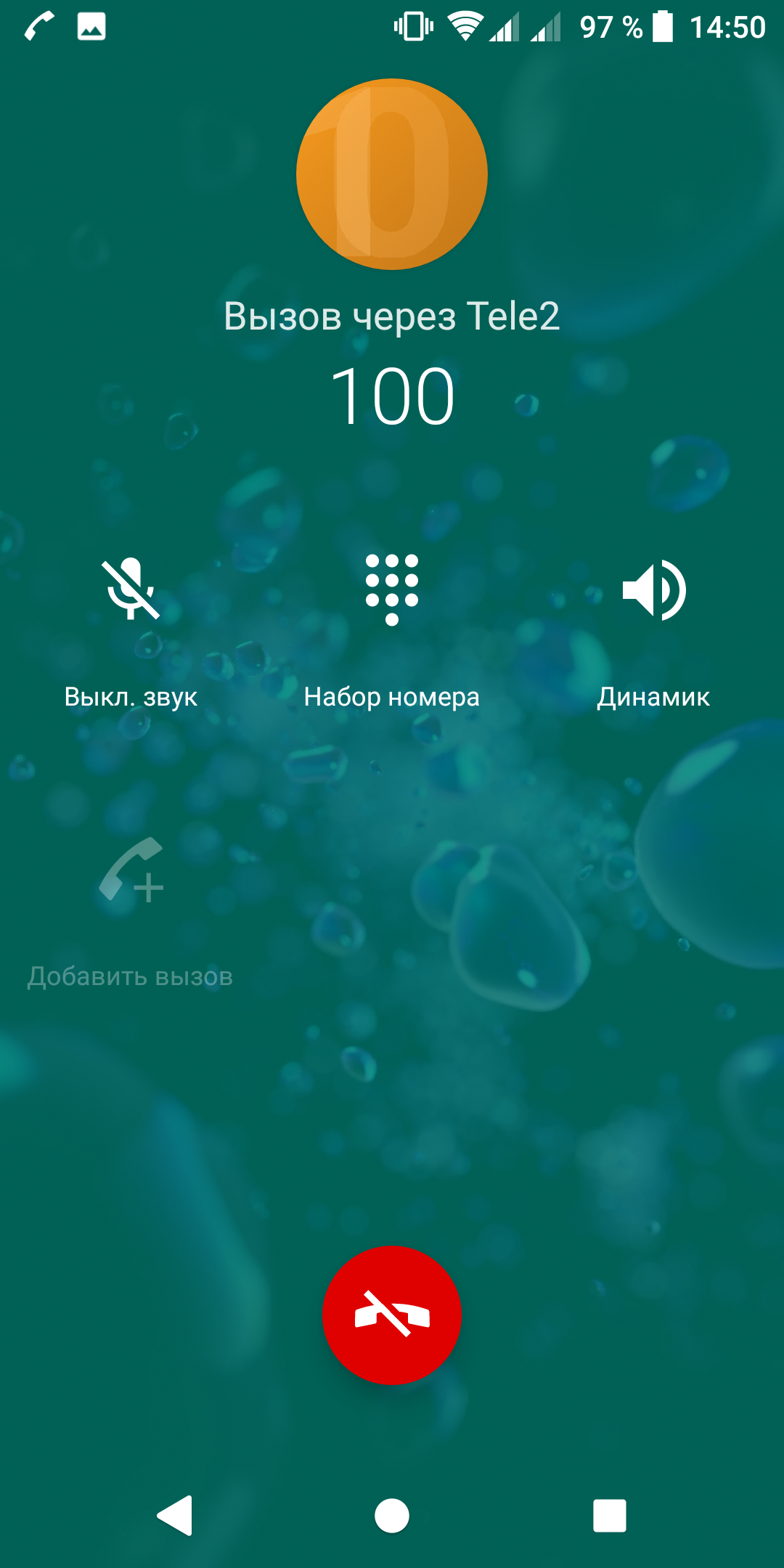Mute the microphone (Выкл. звук)

point(131,589)
